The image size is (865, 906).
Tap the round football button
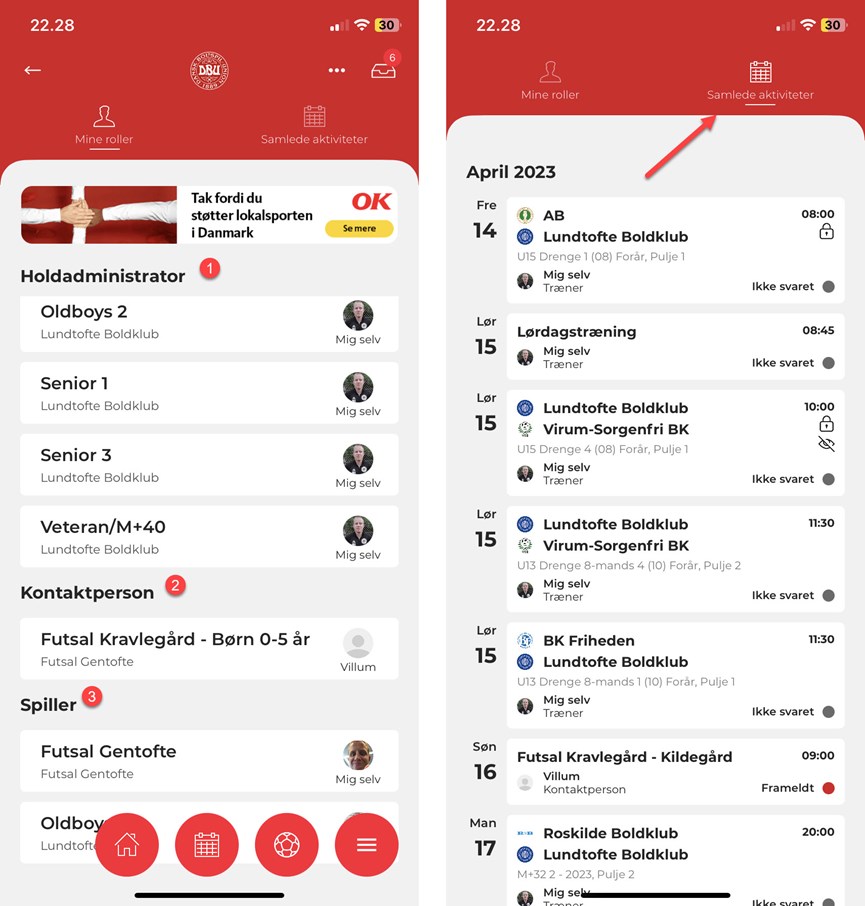pyautogui.click(x=287, y=845)
